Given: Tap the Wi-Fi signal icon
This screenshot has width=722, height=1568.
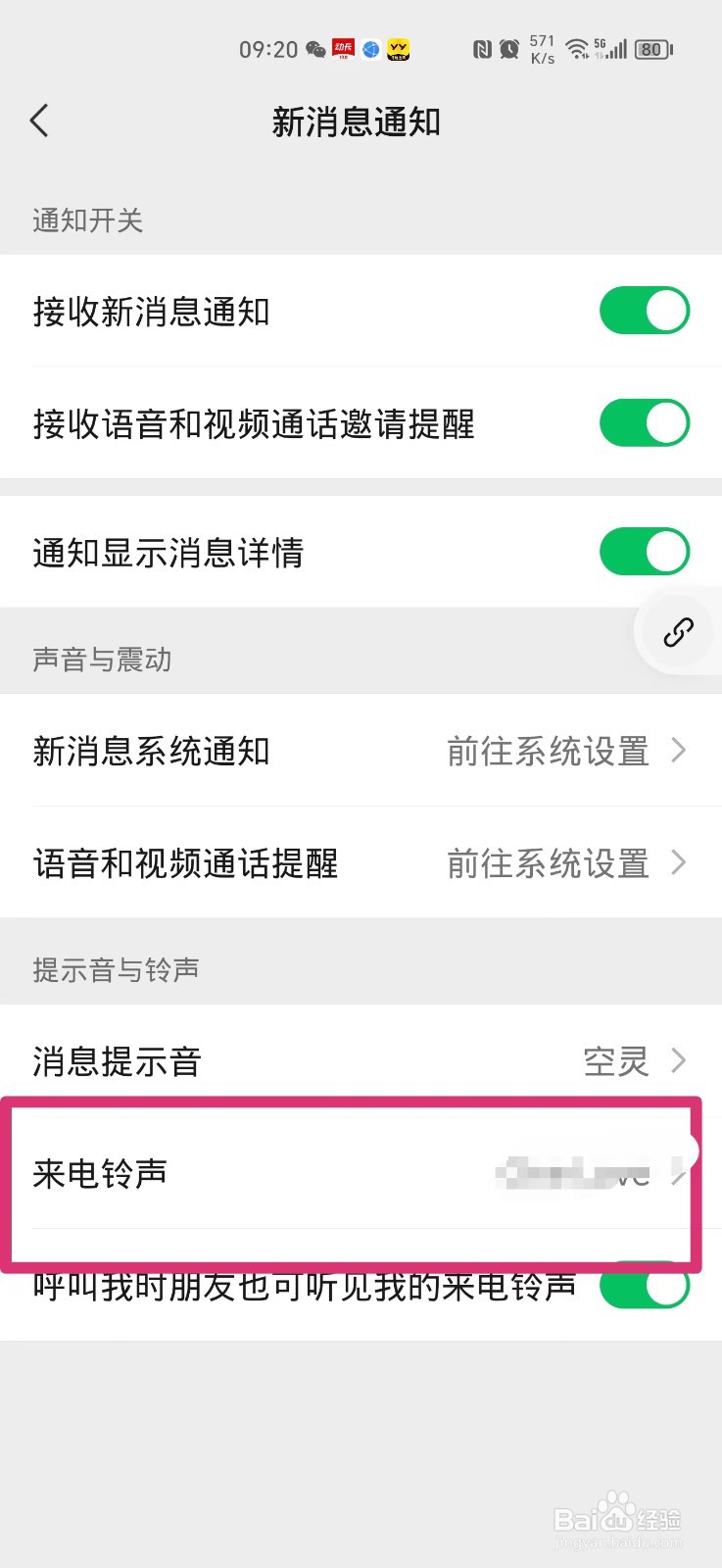Looking at the screenshot, I should point(576,49).
